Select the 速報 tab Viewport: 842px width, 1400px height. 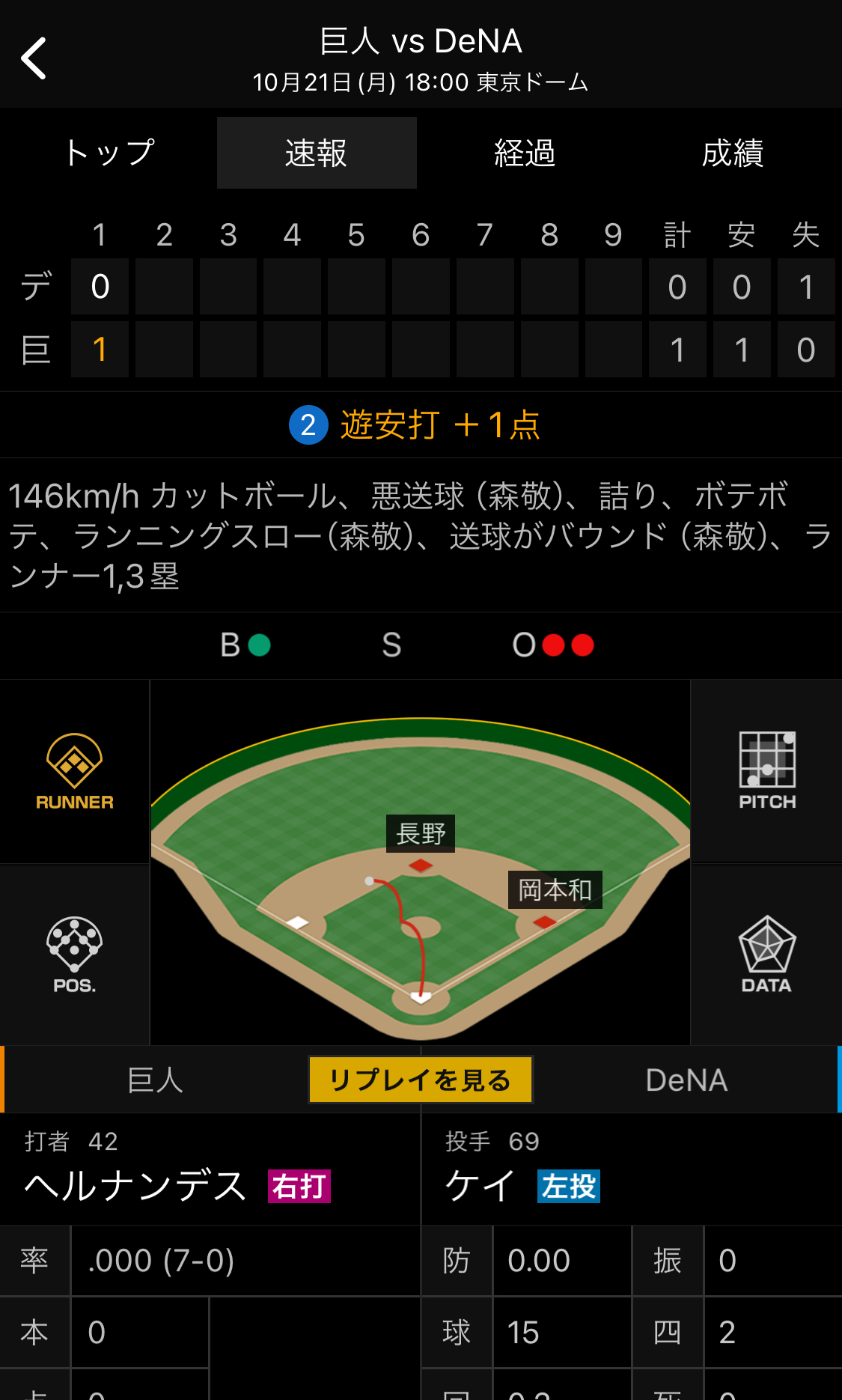pos(317,153)
